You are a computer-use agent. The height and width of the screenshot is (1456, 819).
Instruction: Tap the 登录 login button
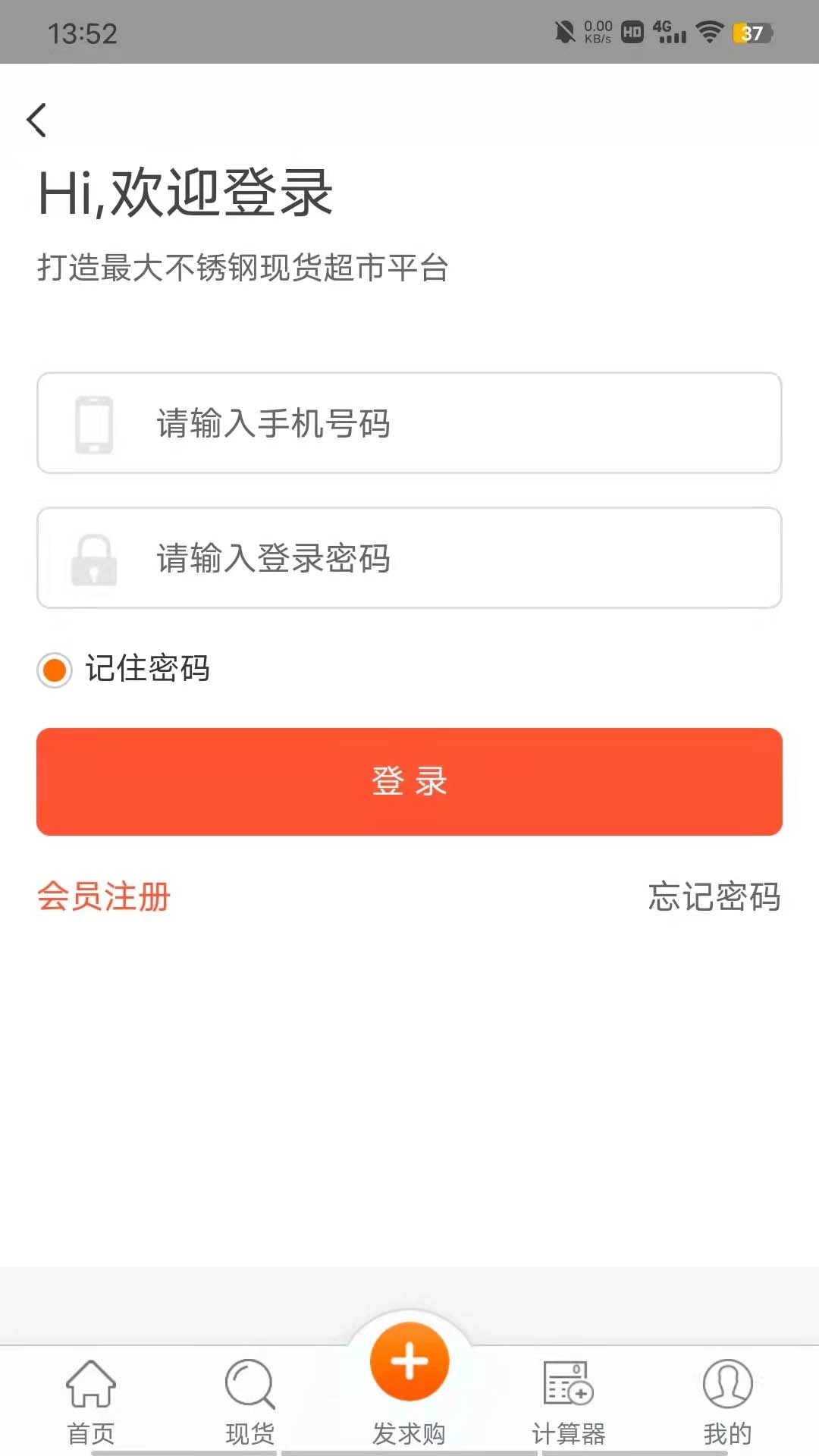[x=409, y=781]
